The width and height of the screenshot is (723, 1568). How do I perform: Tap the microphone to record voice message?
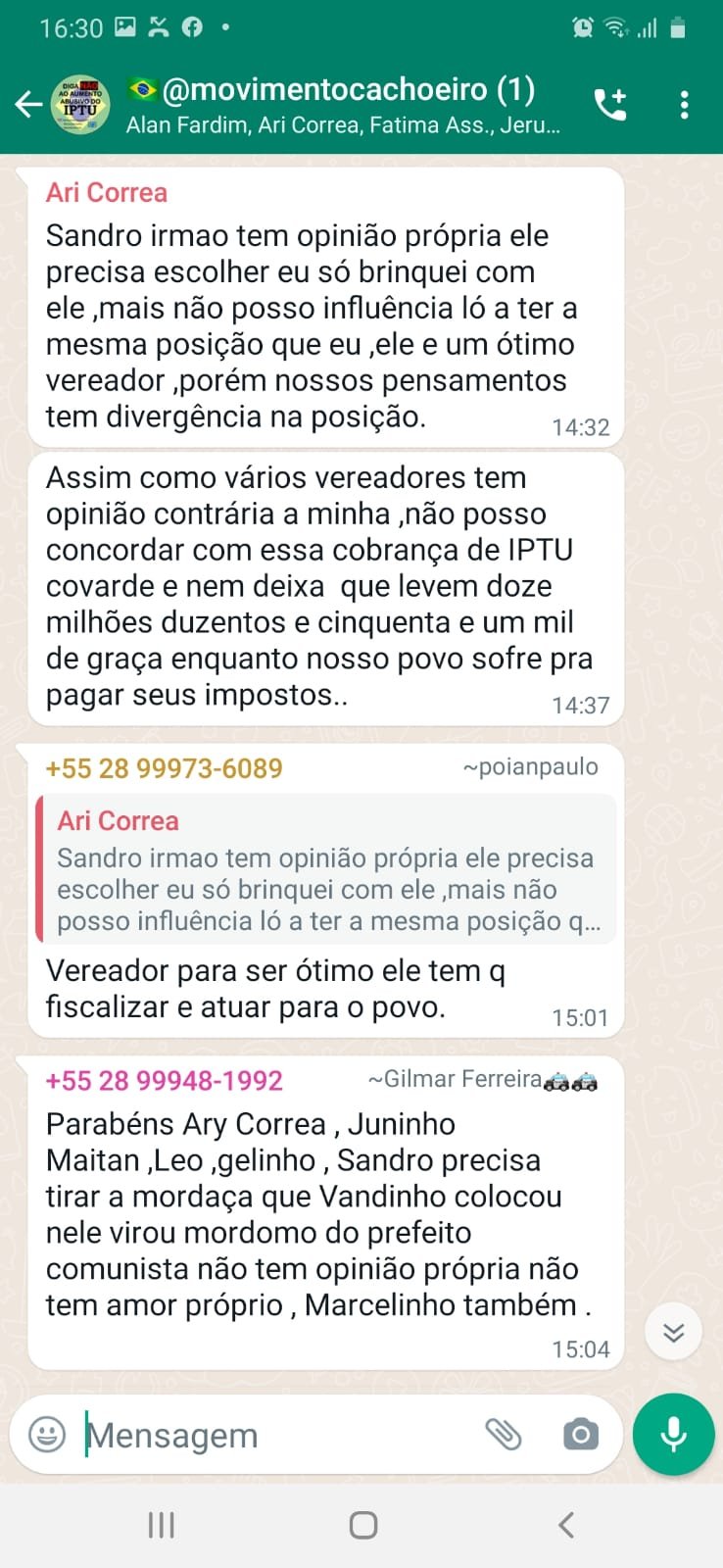(673, 1435)
